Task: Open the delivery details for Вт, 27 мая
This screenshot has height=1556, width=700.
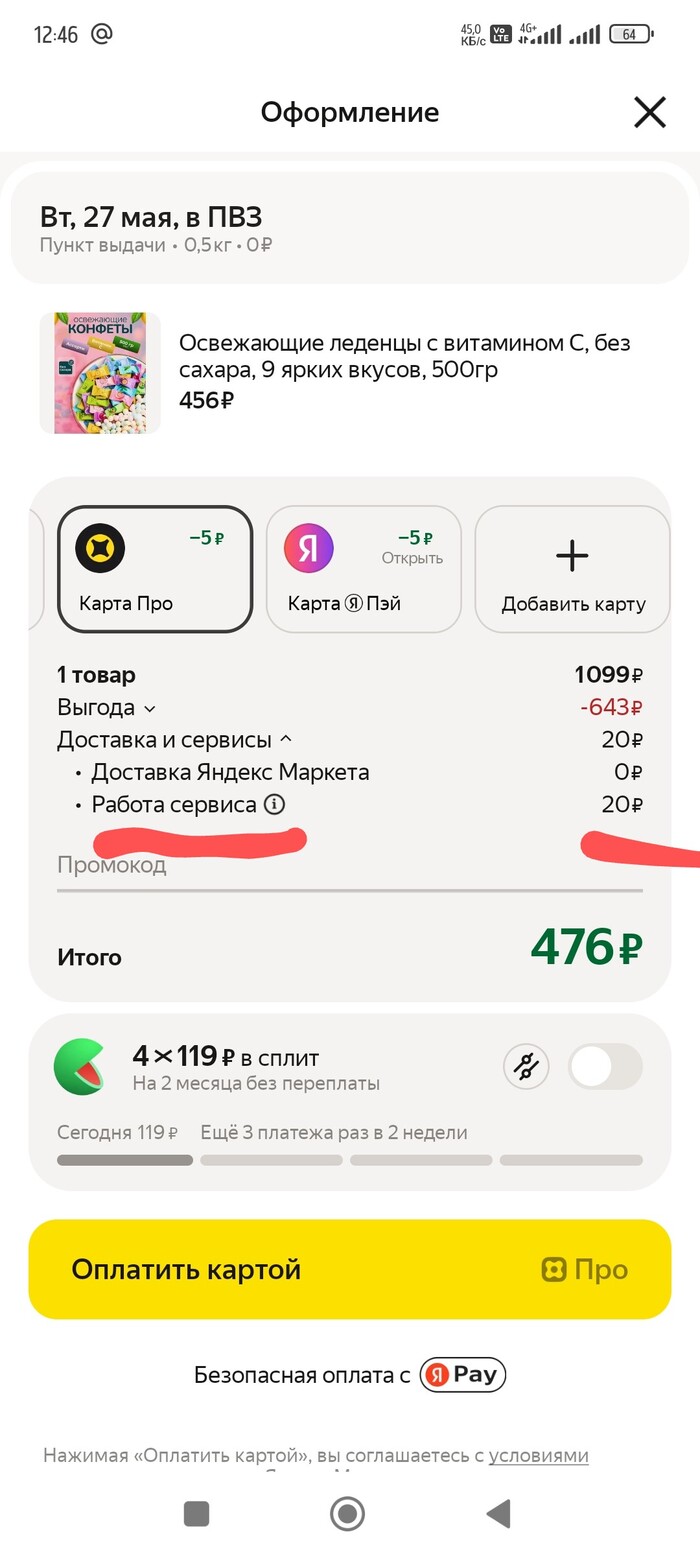Action: [350, 228]
